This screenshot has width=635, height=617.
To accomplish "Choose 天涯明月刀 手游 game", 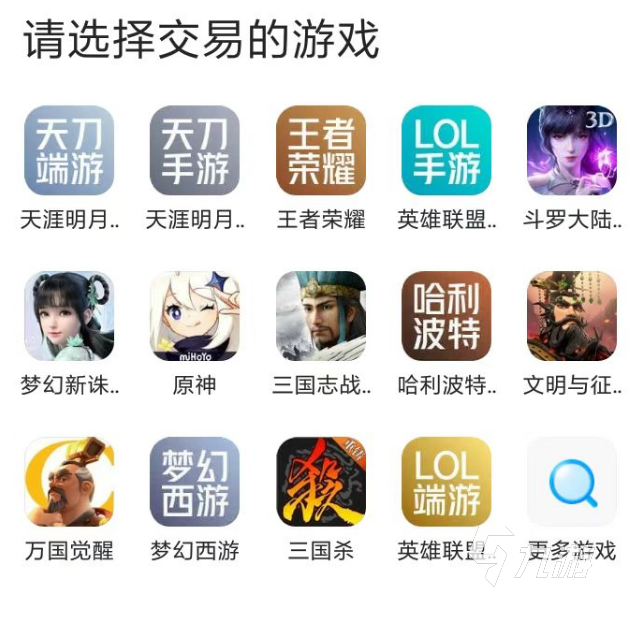I will [x=195, y=151].
